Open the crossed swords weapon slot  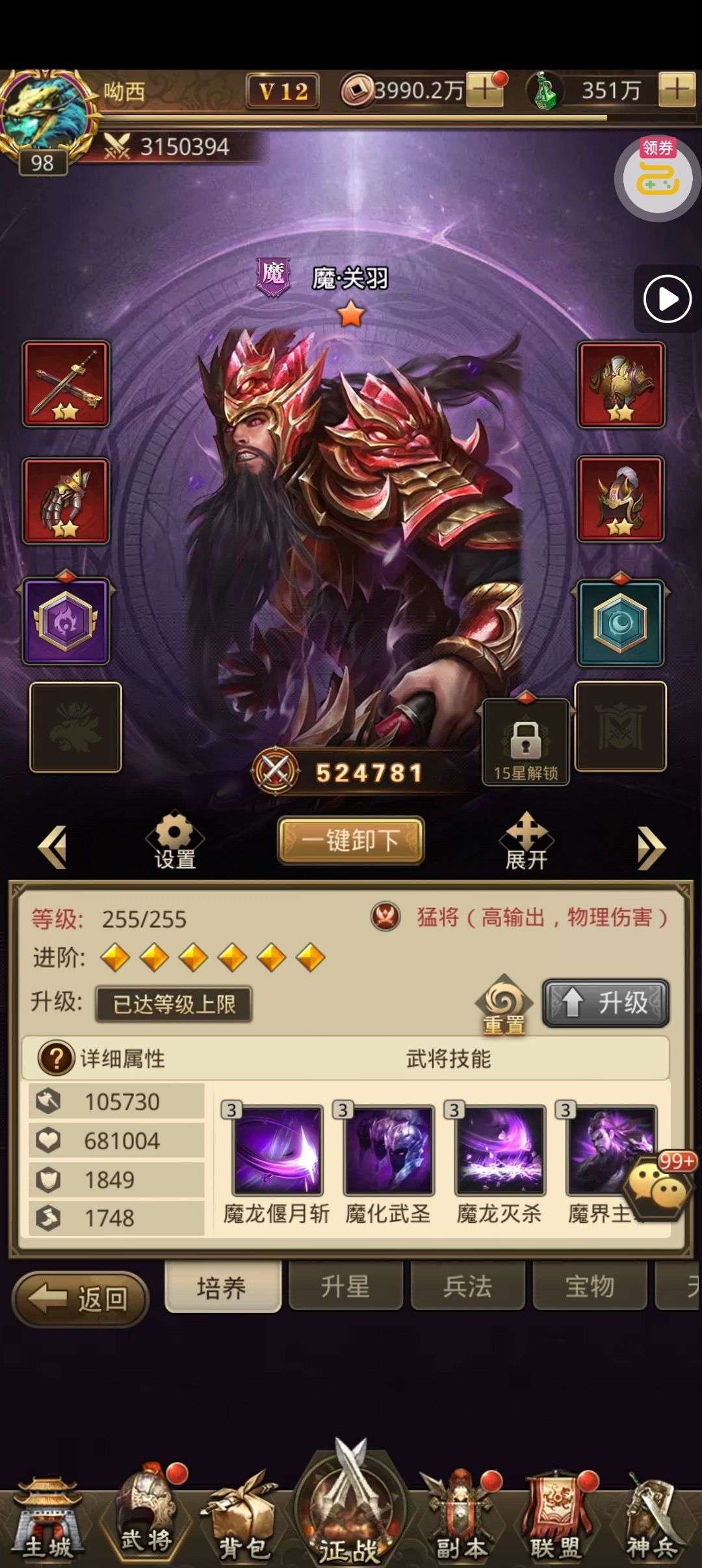click(x=66, y=384)
